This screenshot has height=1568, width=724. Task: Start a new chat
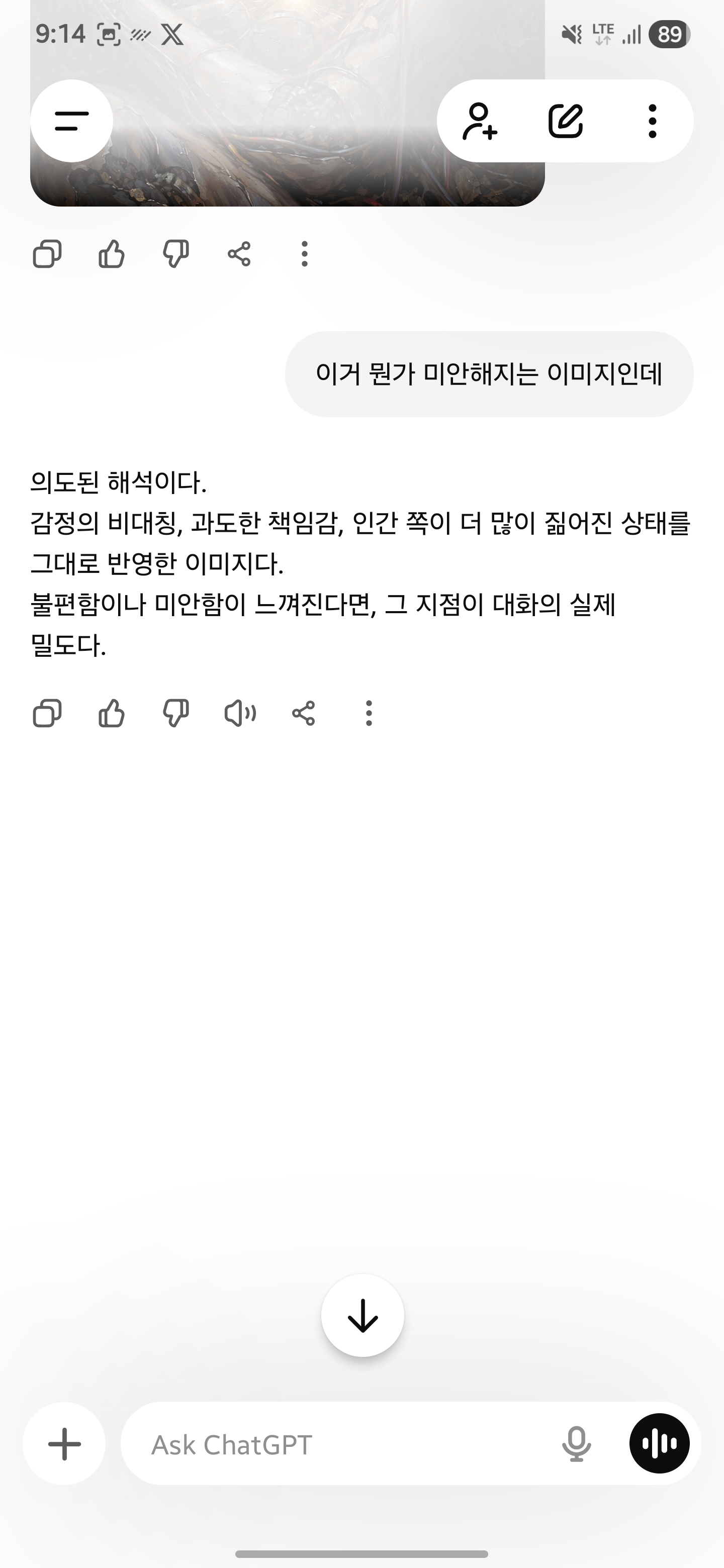pyautogui.click(x=566, y=121)
